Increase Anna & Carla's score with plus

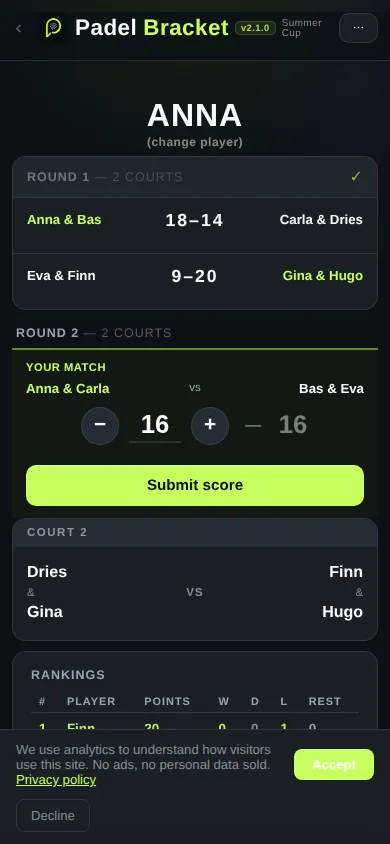point(210,425)
